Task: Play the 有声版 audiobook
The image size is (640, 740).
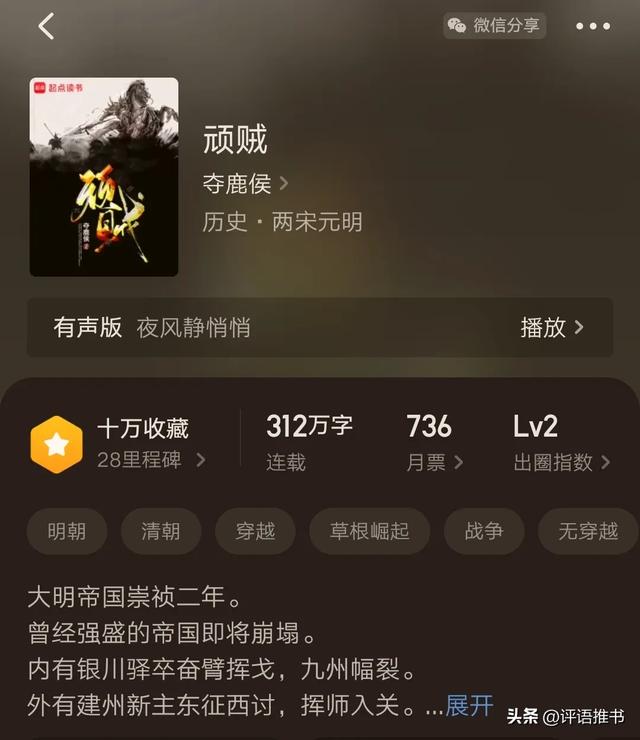Action: (x=551, y=327)
